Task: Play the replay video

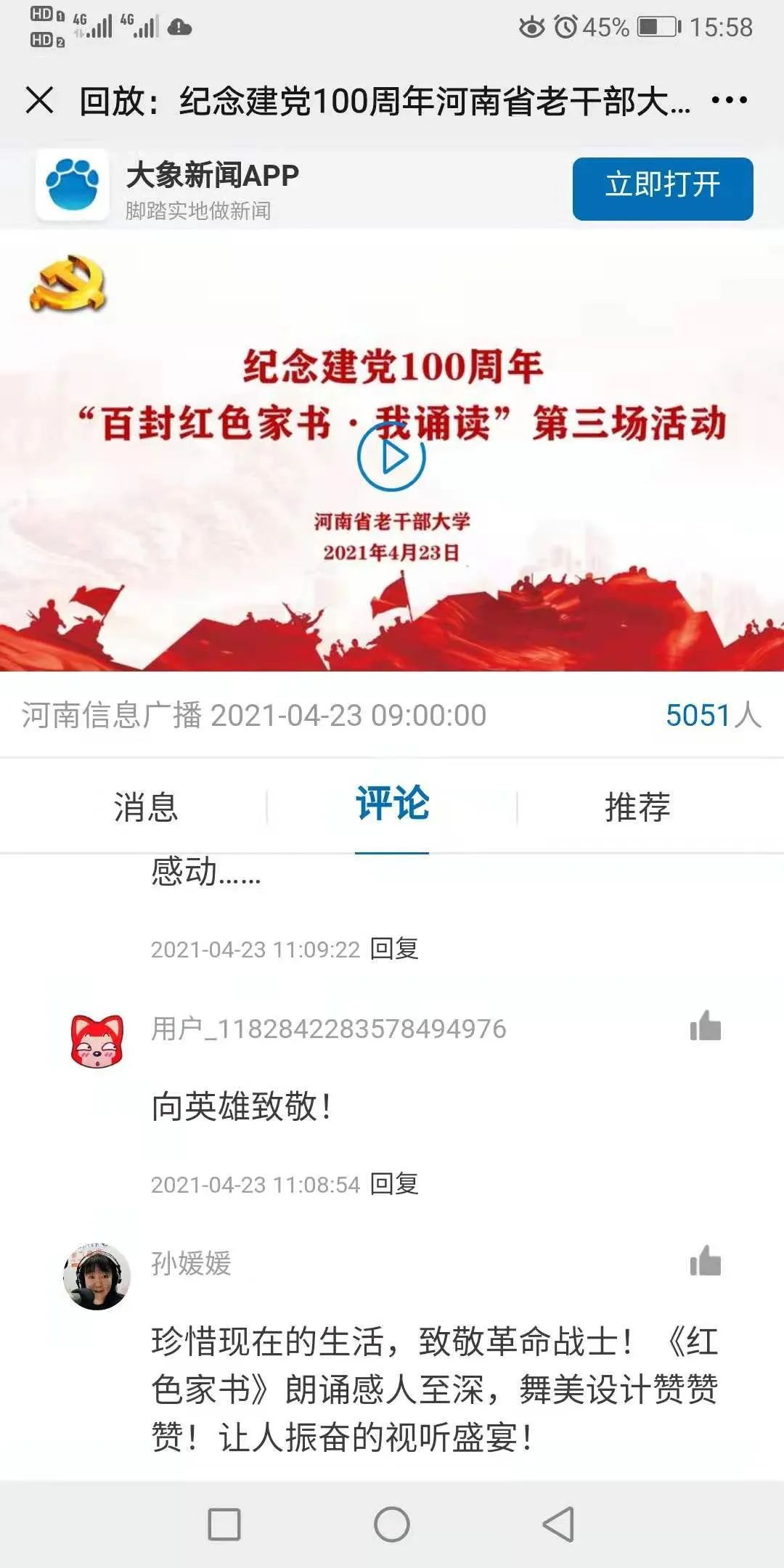Action: 391,457
